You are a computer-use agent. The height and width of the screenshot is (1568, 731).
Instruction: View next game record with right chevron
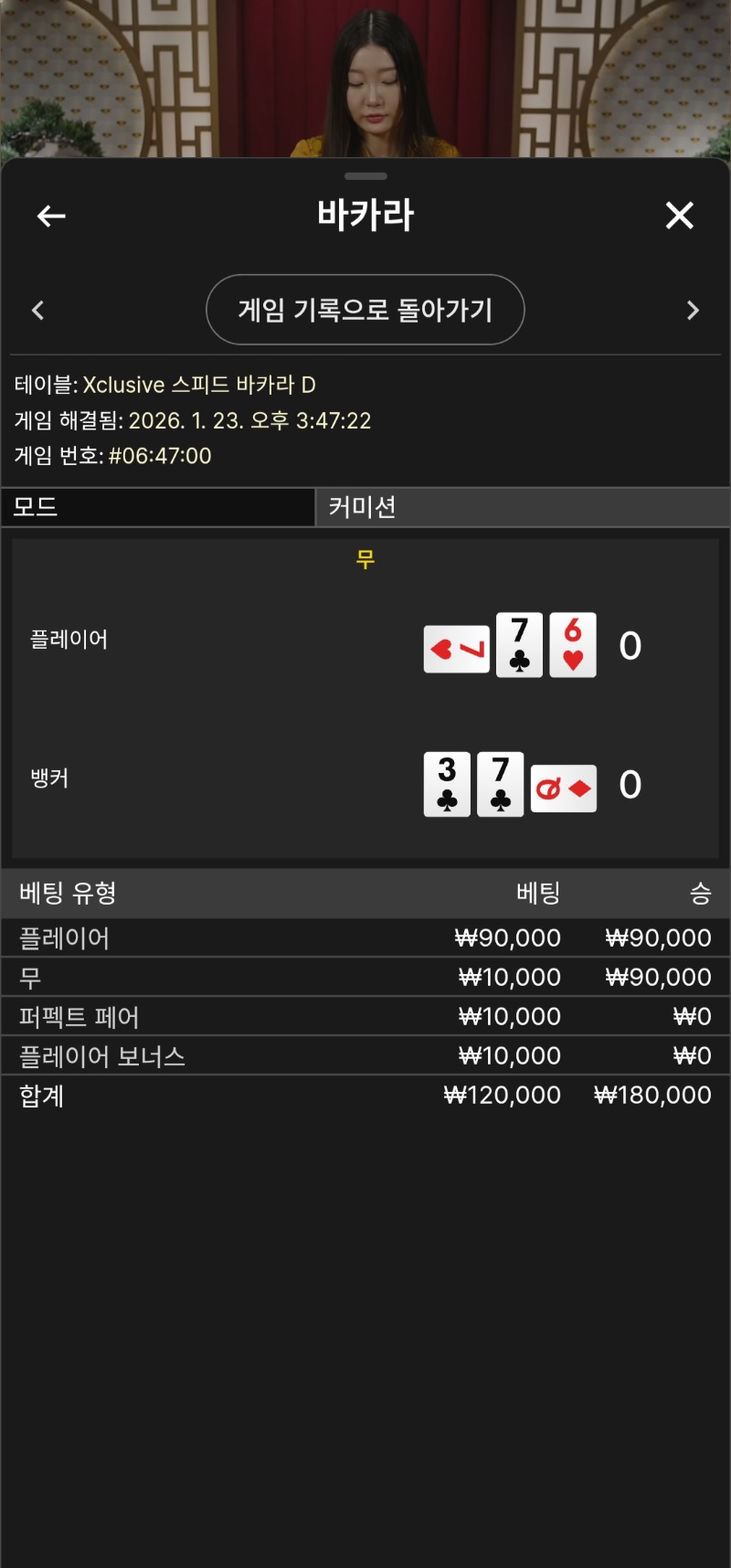tap(693, 311)
